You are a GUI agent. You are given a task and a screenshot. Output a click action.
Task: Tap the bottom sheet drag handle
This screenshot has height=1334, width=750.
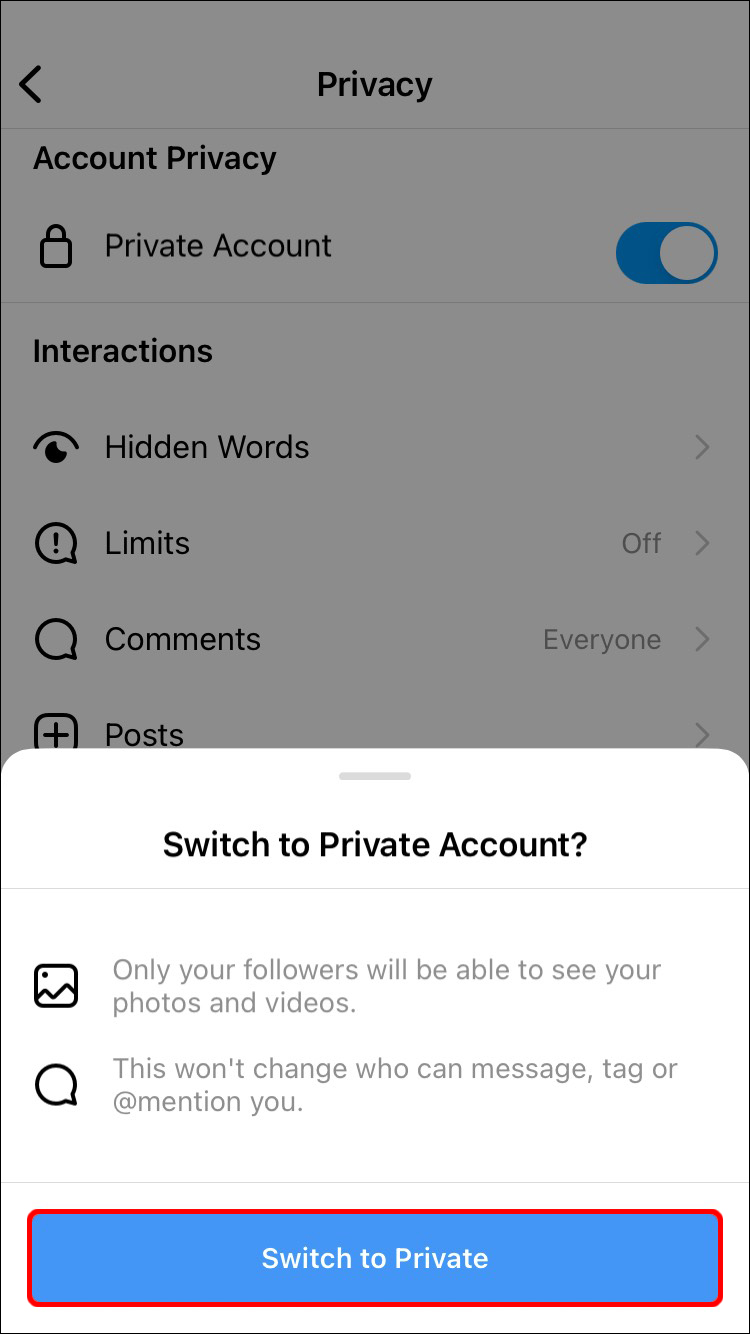[375, 776]
